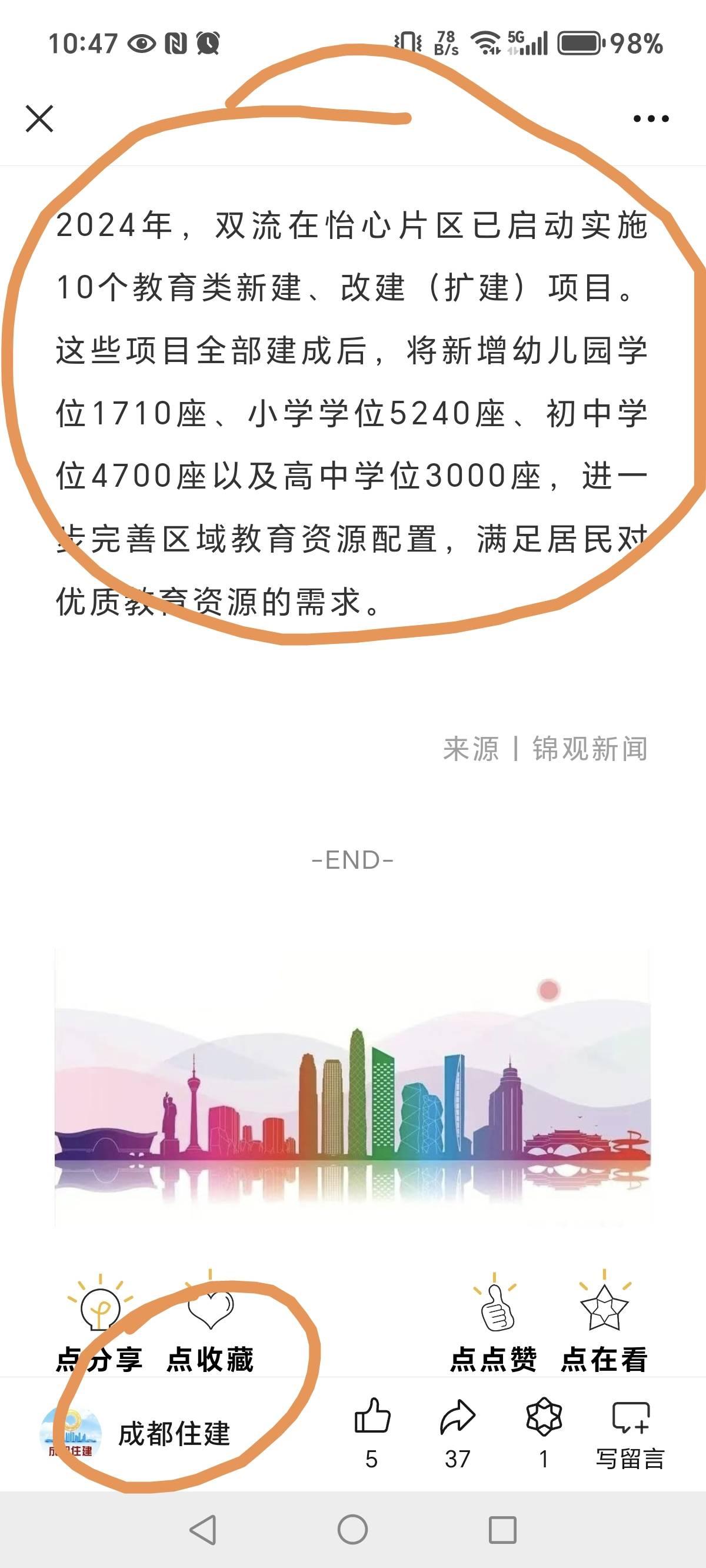Screen dimensions: 706x1568
Task: Close the article with the X button
Action: 39,118
